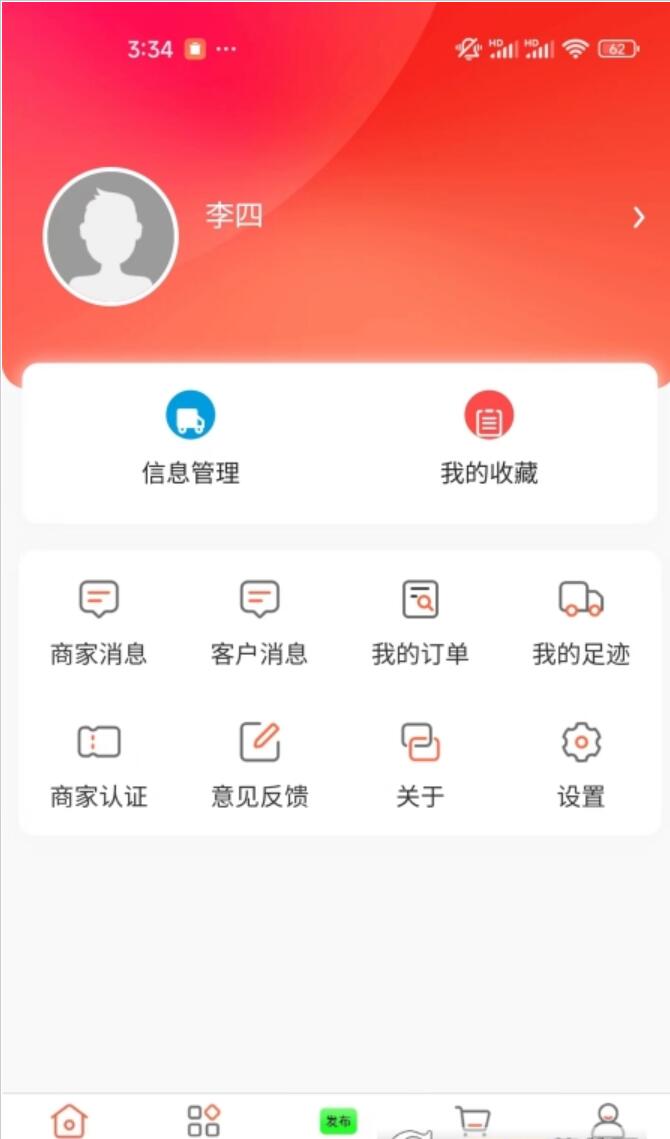This screenshot has width=670, height=1139.
Task: Check 我的足迹
Action: click(581, 623)
